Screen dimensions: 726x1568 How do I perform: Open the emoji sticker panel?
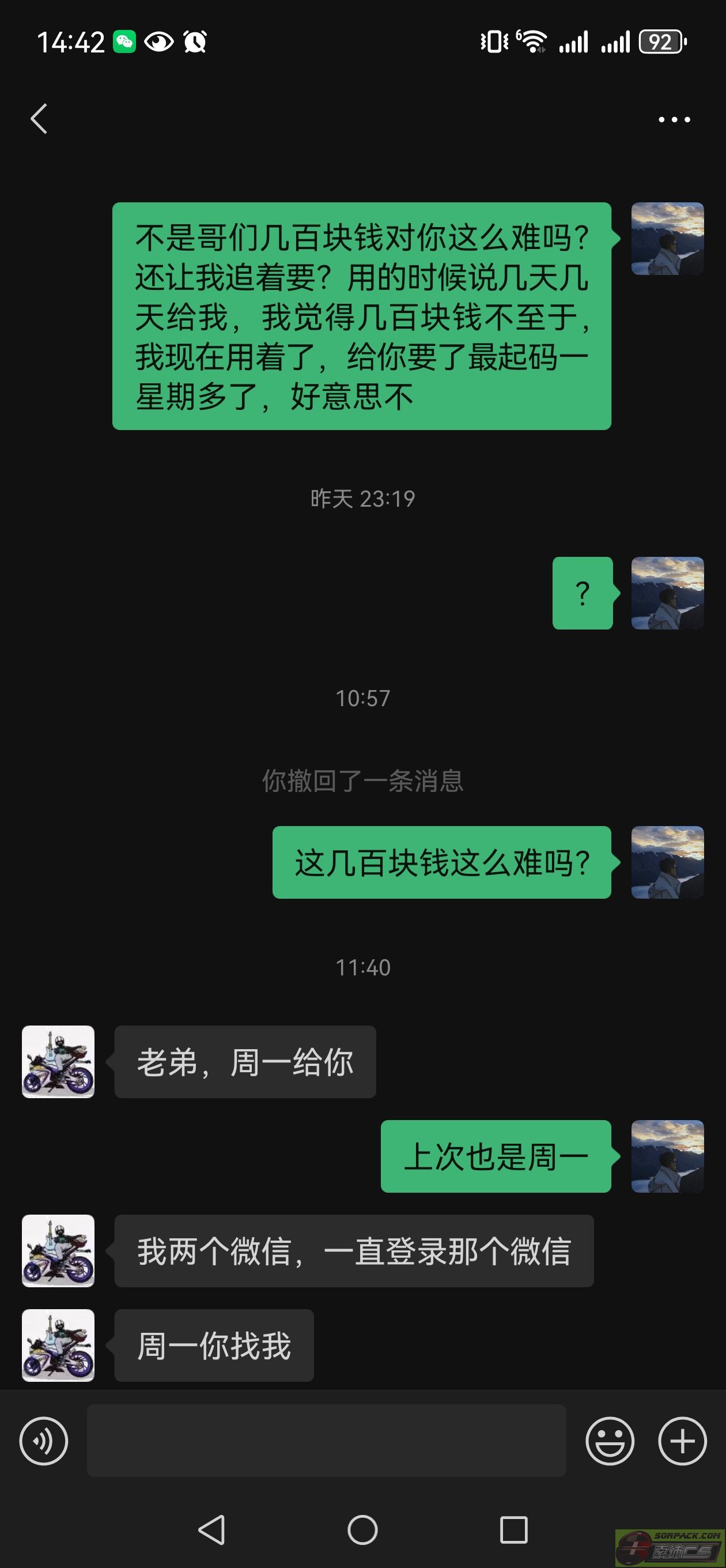pos(610,1441)
